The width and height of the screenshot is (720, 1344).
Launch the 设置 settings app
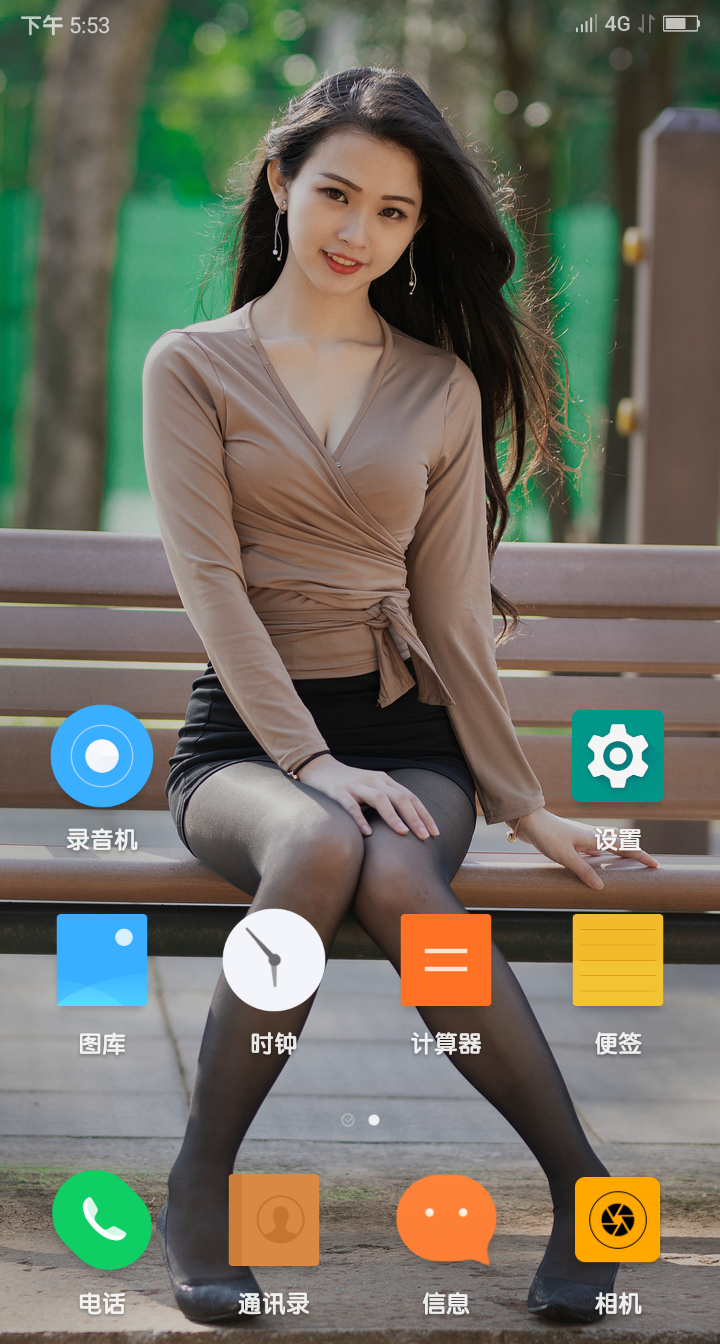pos(617,756)
